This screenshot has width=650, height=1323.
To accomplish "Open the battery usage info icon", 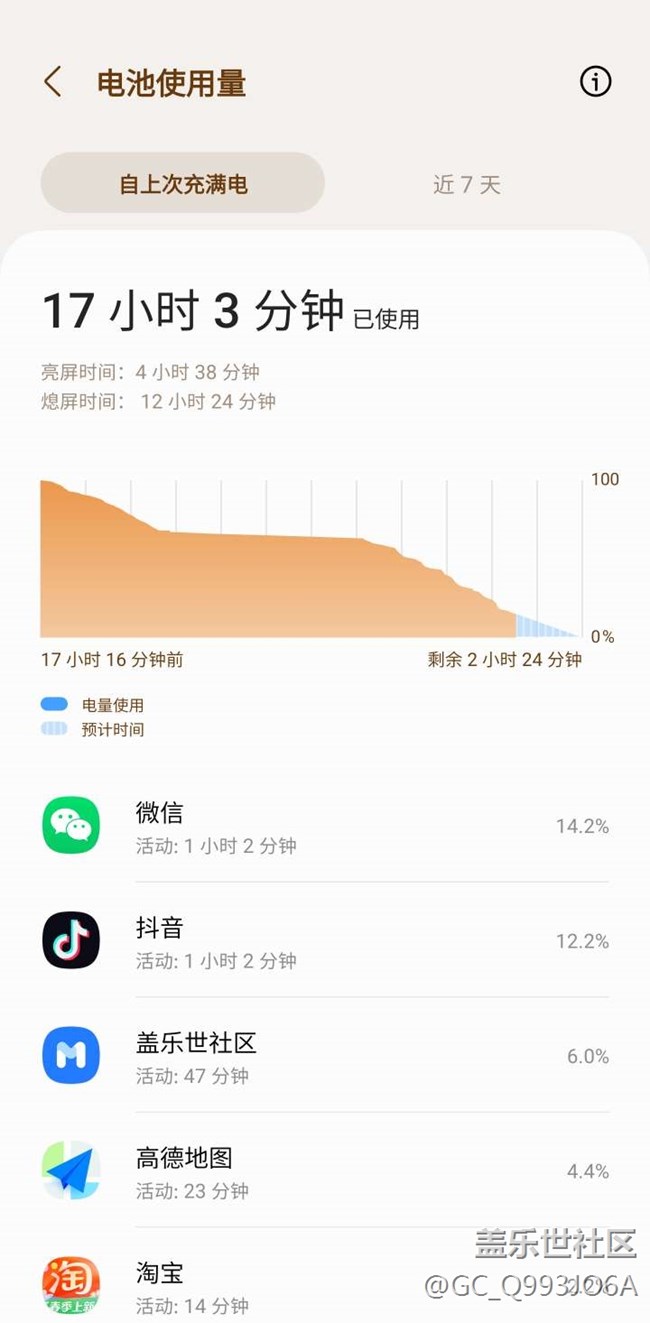I will [595, 82].
